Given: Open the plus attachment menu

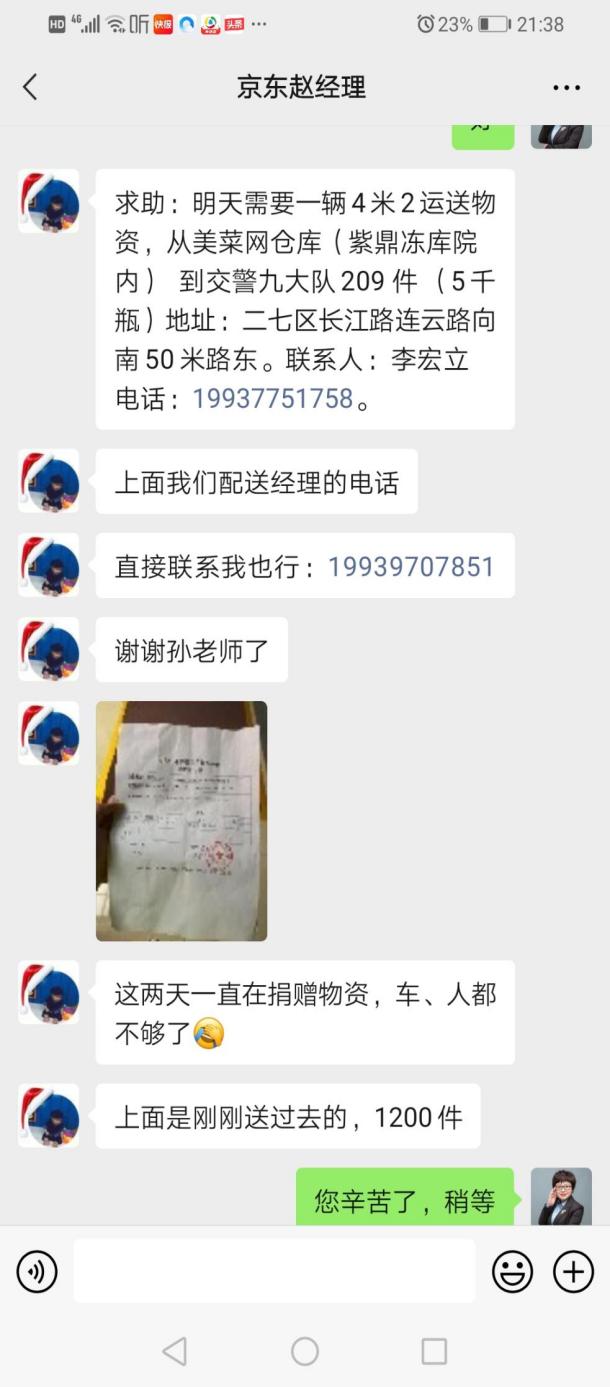Looking at the screenshot, I should 573,1272.
